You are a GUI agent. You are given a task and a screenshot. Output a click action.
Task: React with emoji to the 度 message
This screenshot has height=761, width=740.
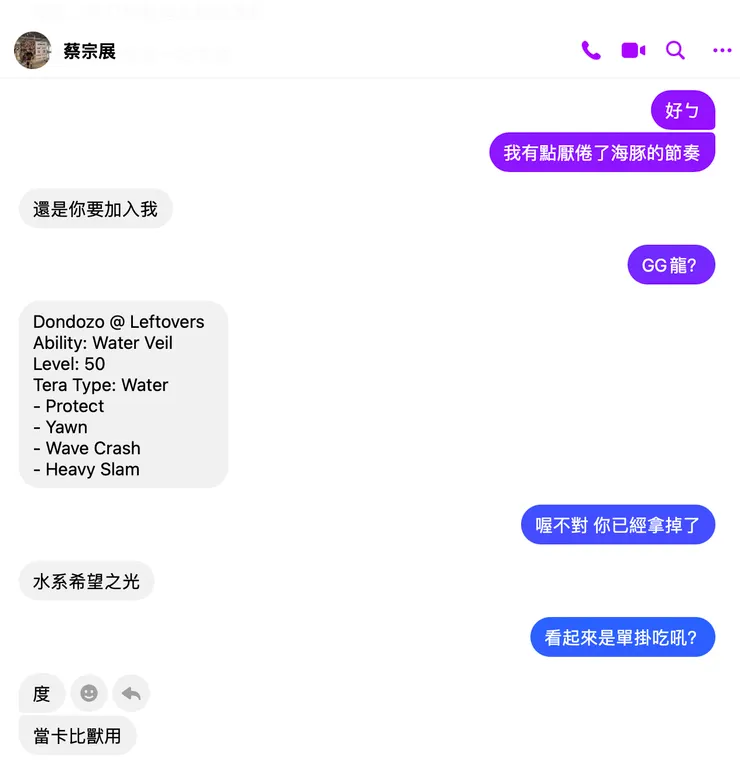[89, 693]
